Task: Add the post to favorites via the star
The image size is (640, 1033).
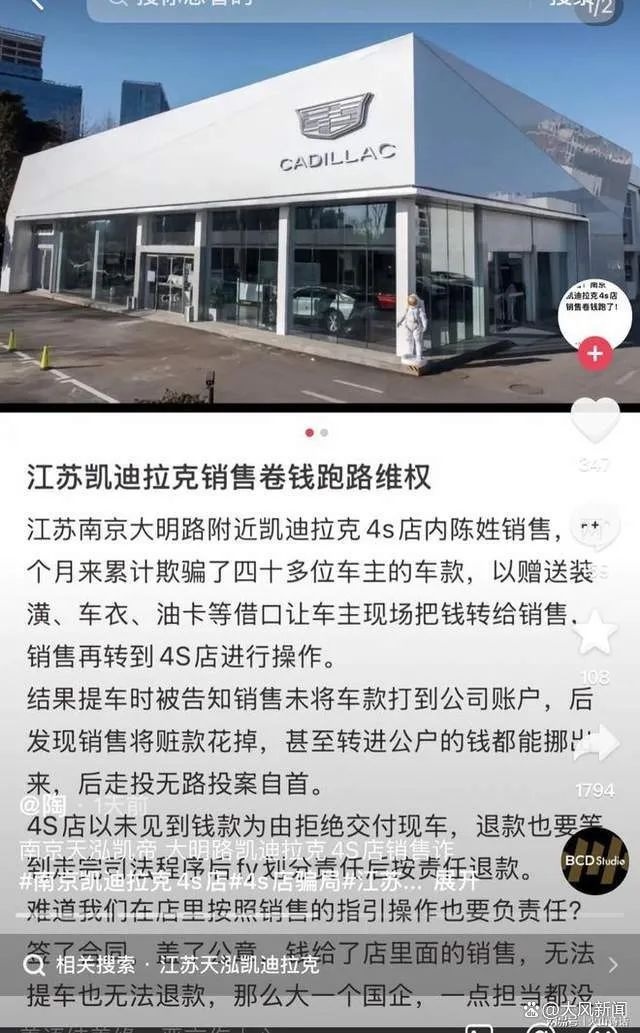Action: (x=595, y=633)
